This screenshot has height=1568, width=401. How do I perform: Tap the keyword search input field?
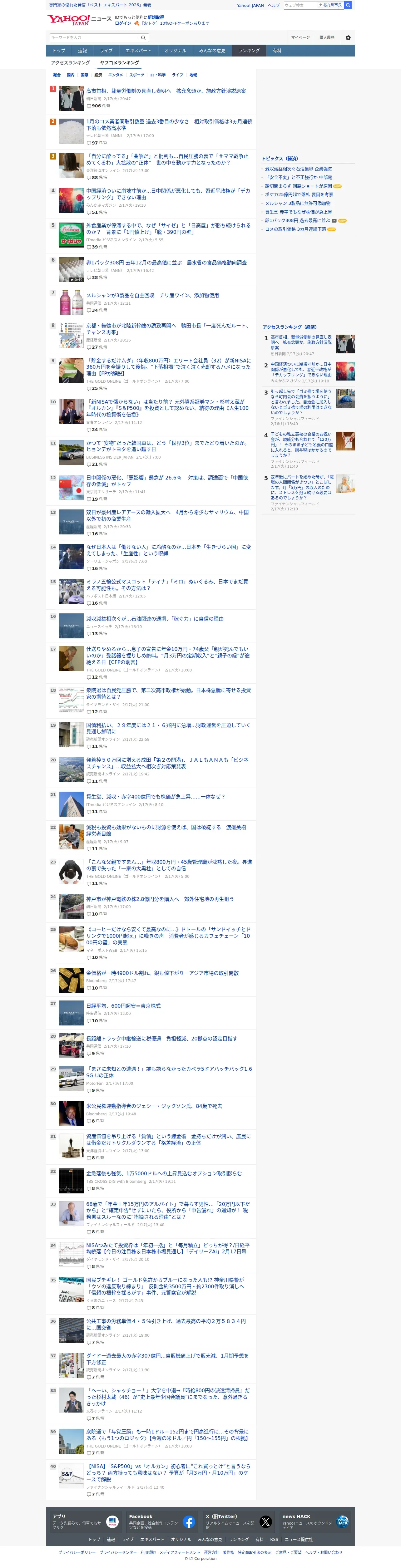94,38
